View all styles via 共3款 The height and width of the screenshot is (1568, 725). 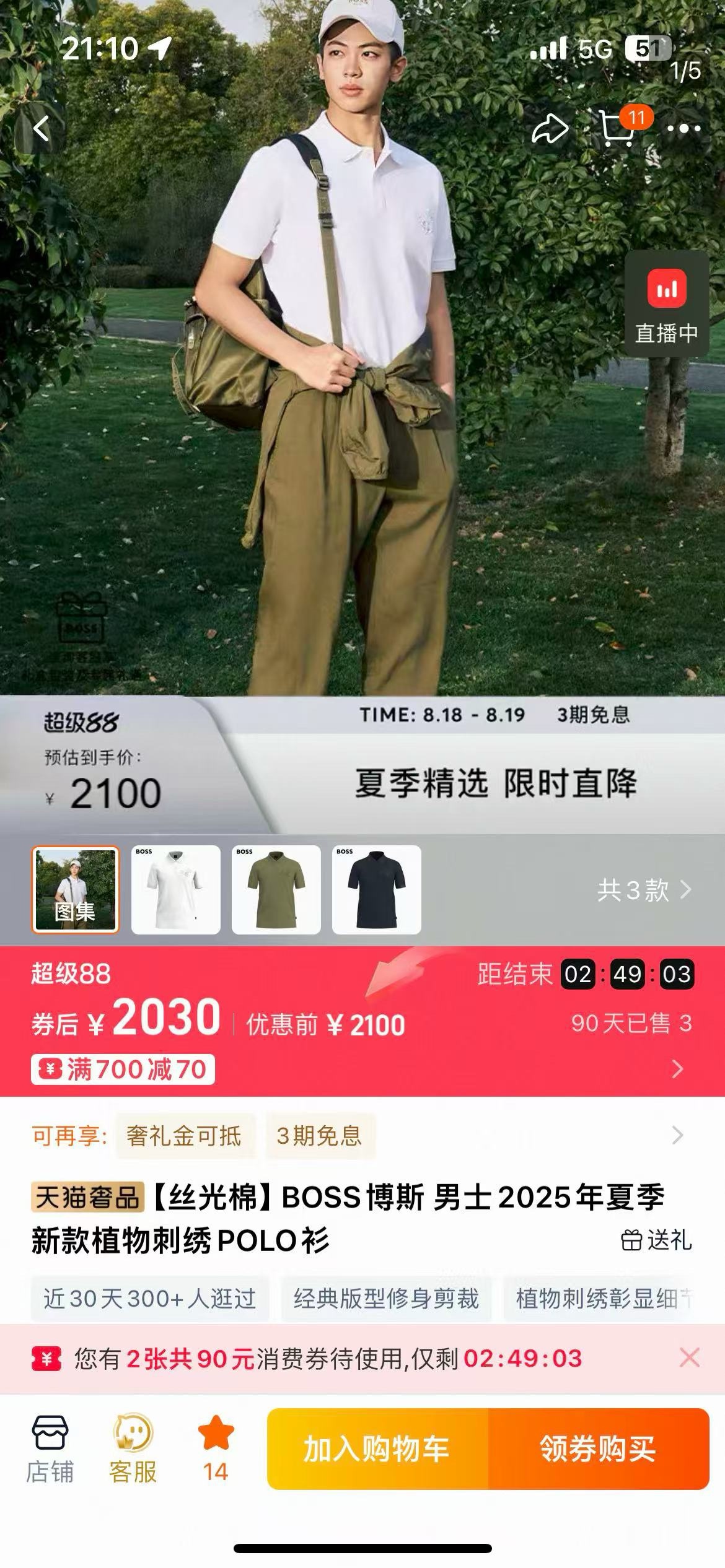pos(644,891)
